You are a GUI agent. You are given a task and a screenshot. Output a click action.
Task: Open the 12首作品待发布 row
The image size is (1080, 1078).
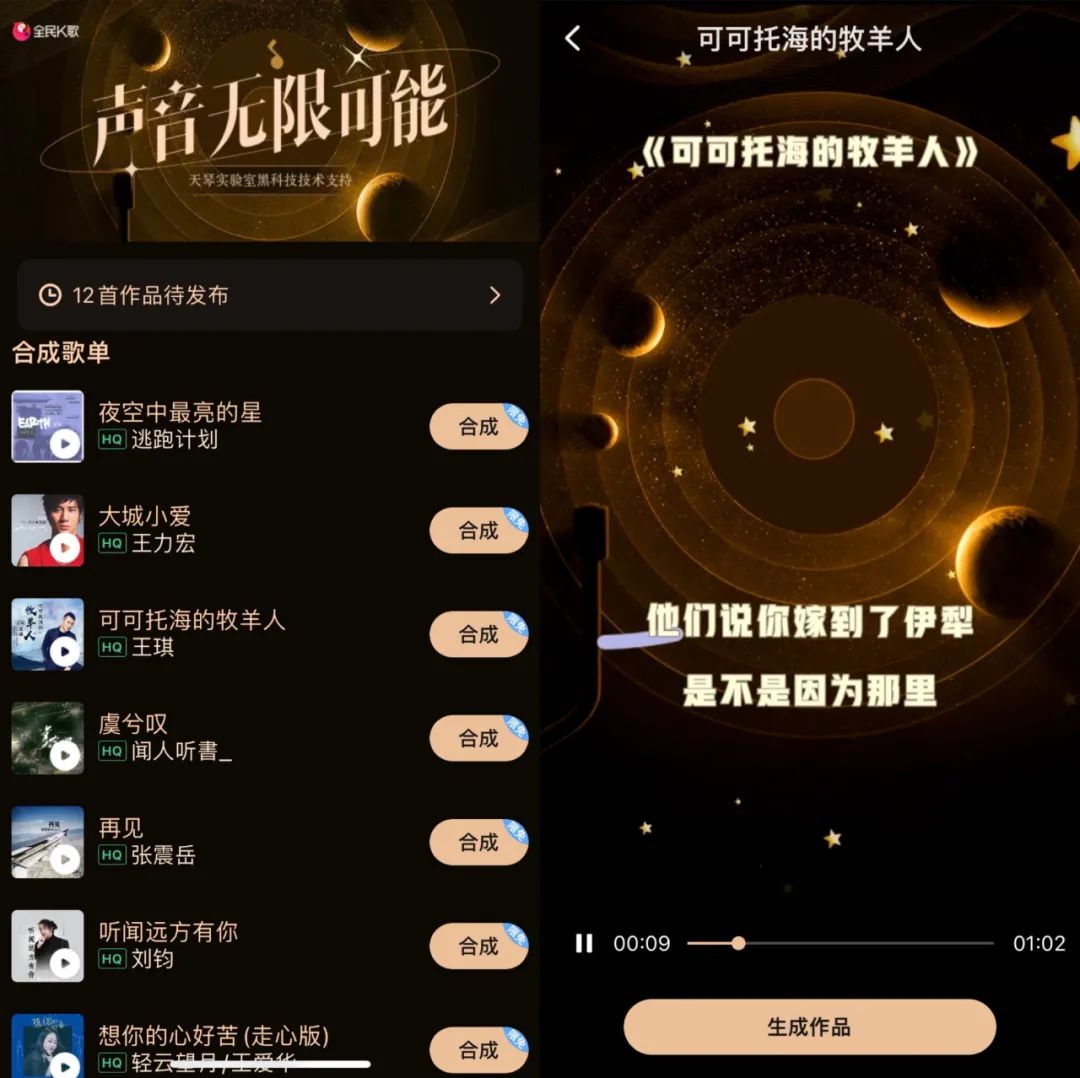(270, 295)
